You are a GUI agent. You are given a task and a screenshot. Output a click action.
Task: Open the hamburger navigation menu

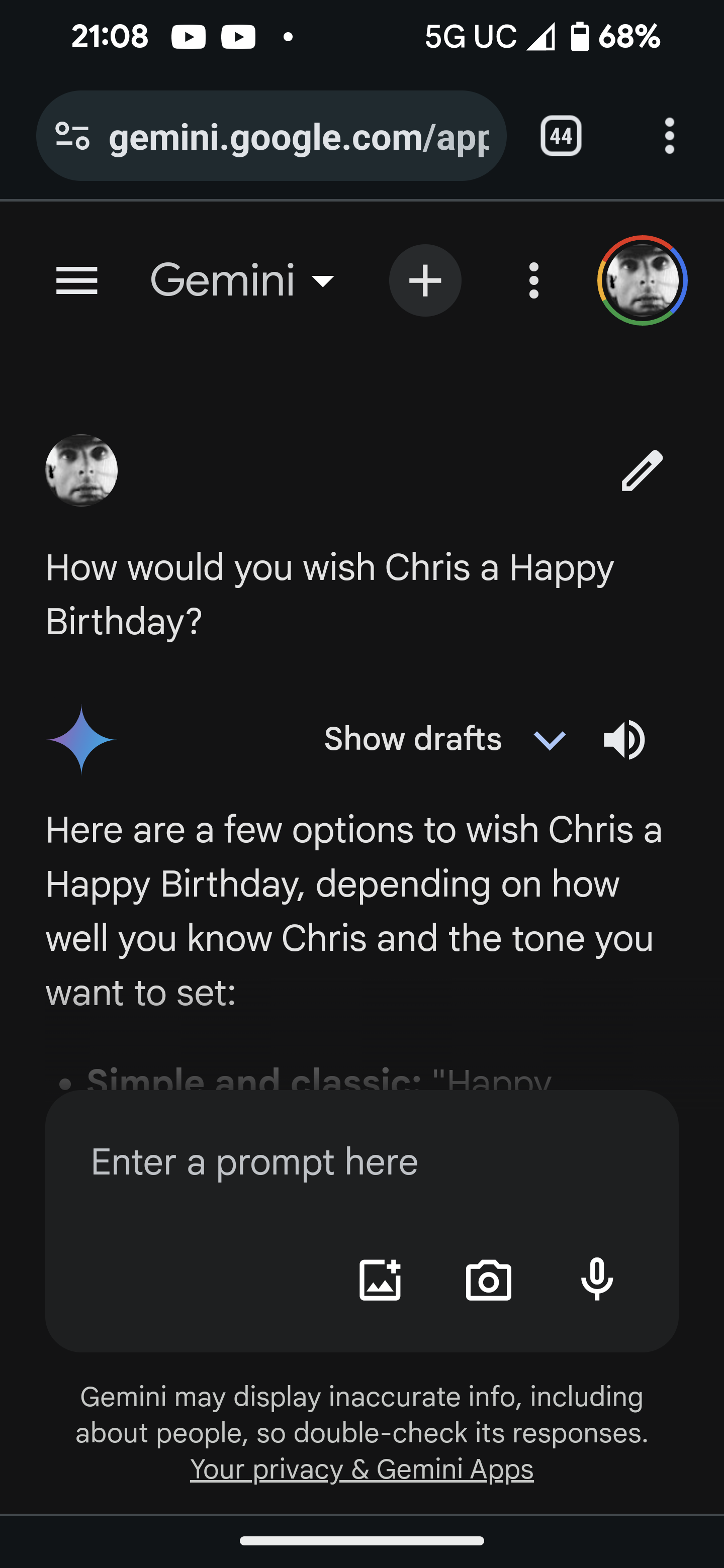click(x=77, y=280)
